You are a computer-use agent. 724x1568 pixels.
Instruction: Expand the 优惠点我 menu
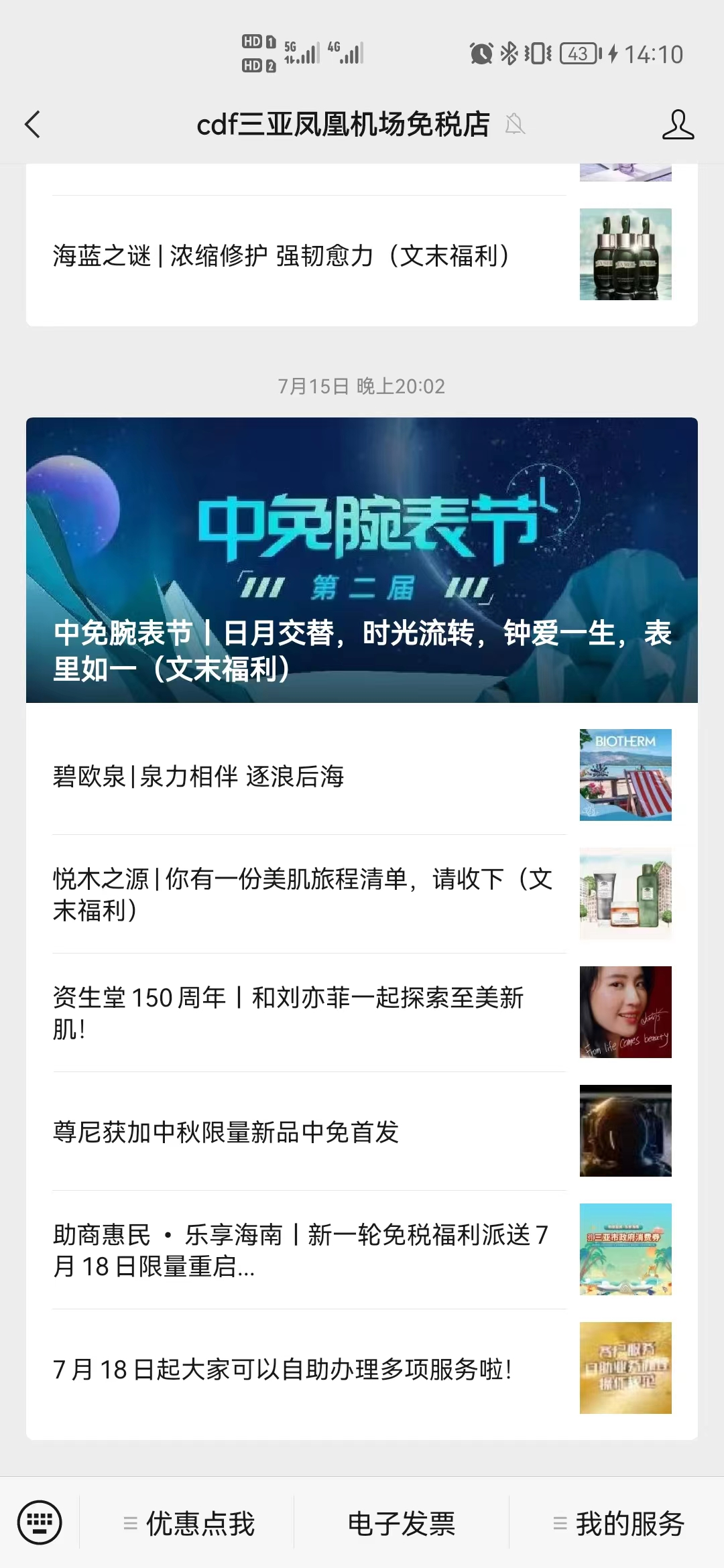coord(188,1523)
